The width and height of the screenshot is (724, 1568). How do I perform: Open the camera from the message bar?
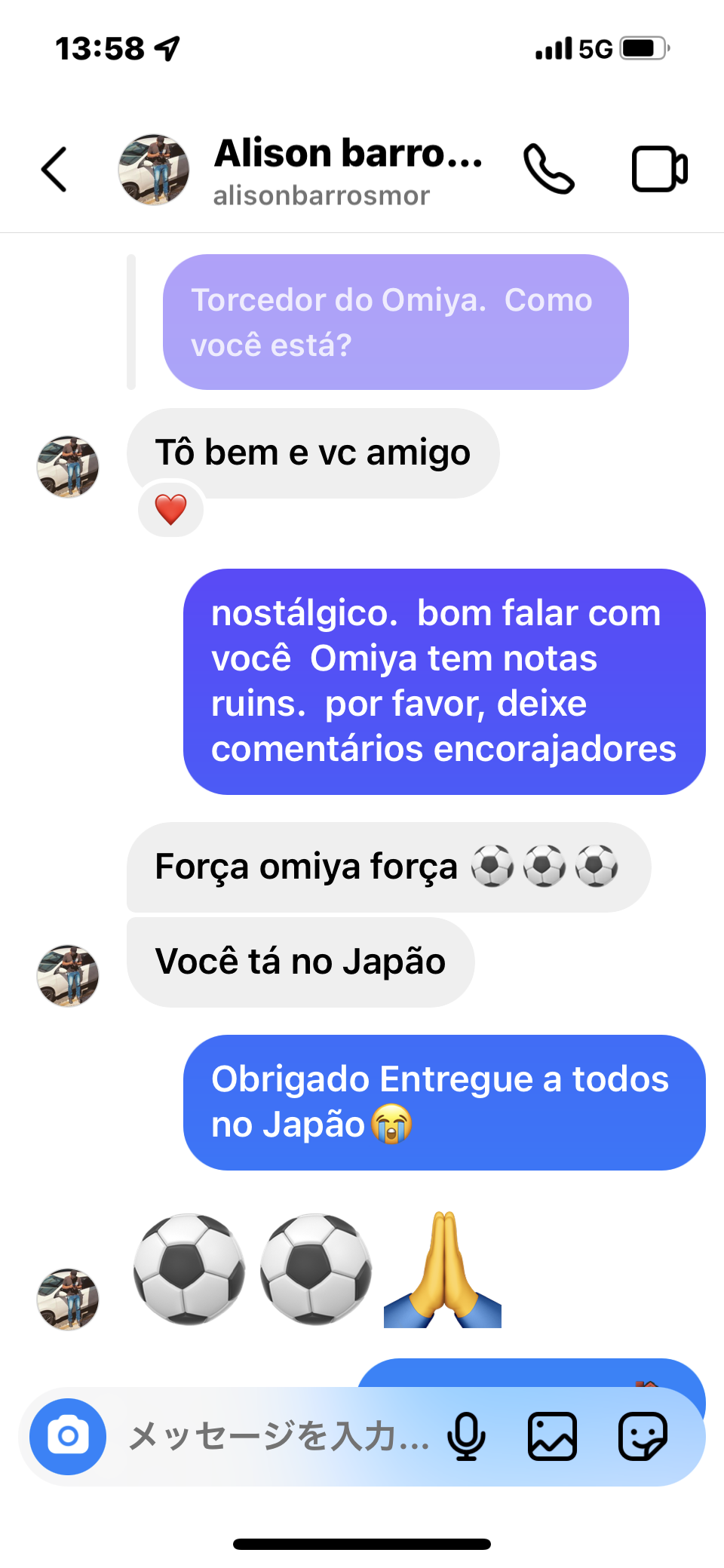68,1436
